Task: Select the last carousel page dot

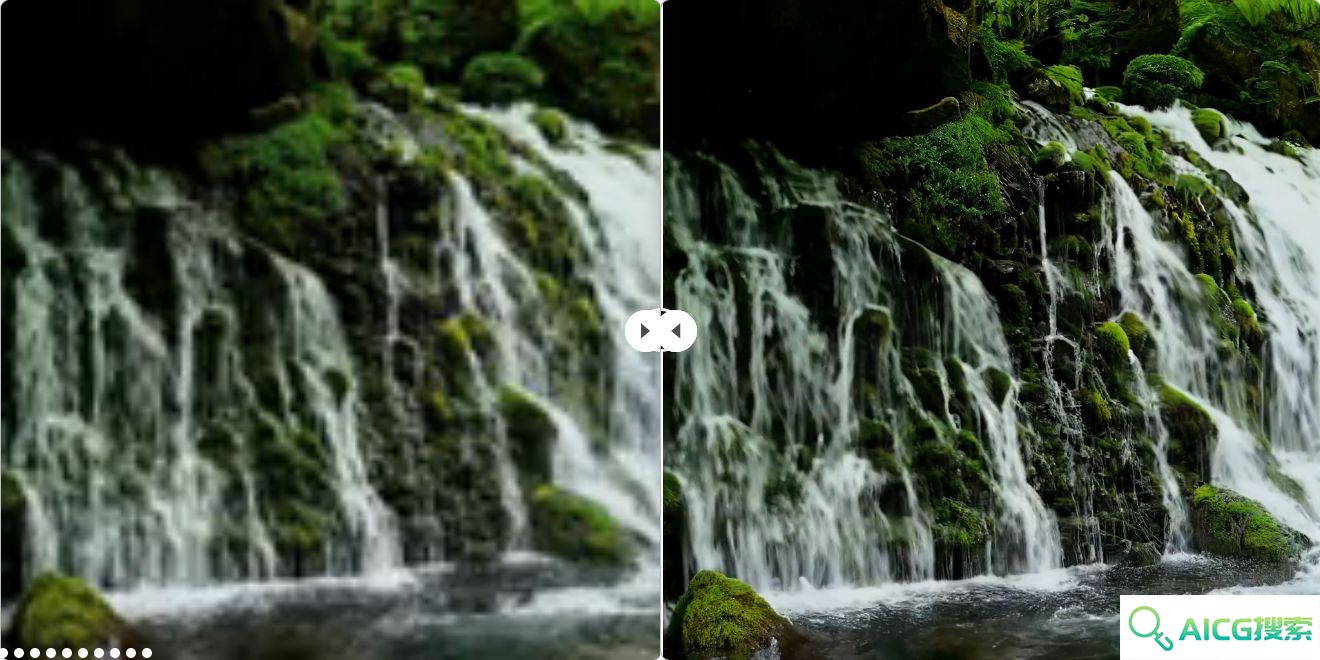Action: [x=147, y=653]
